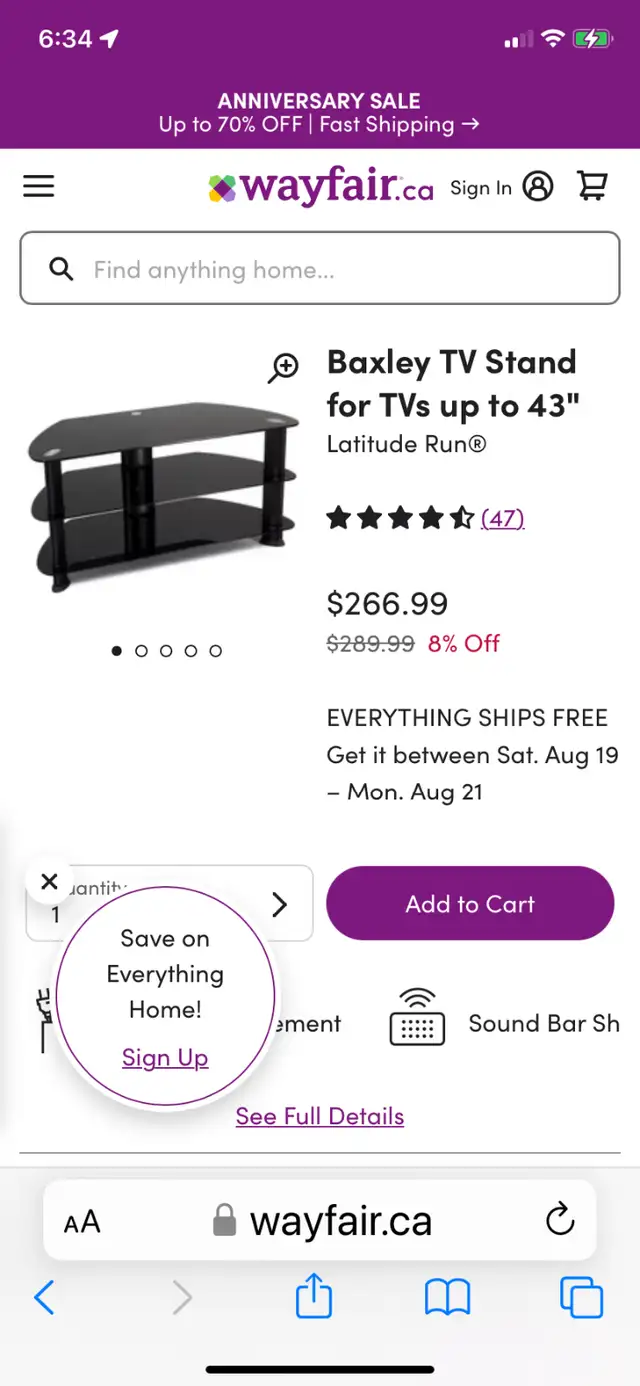Viewport: 640px width, 1386px height.
Task: Show all open Safari tabs
Action: 581,1298
